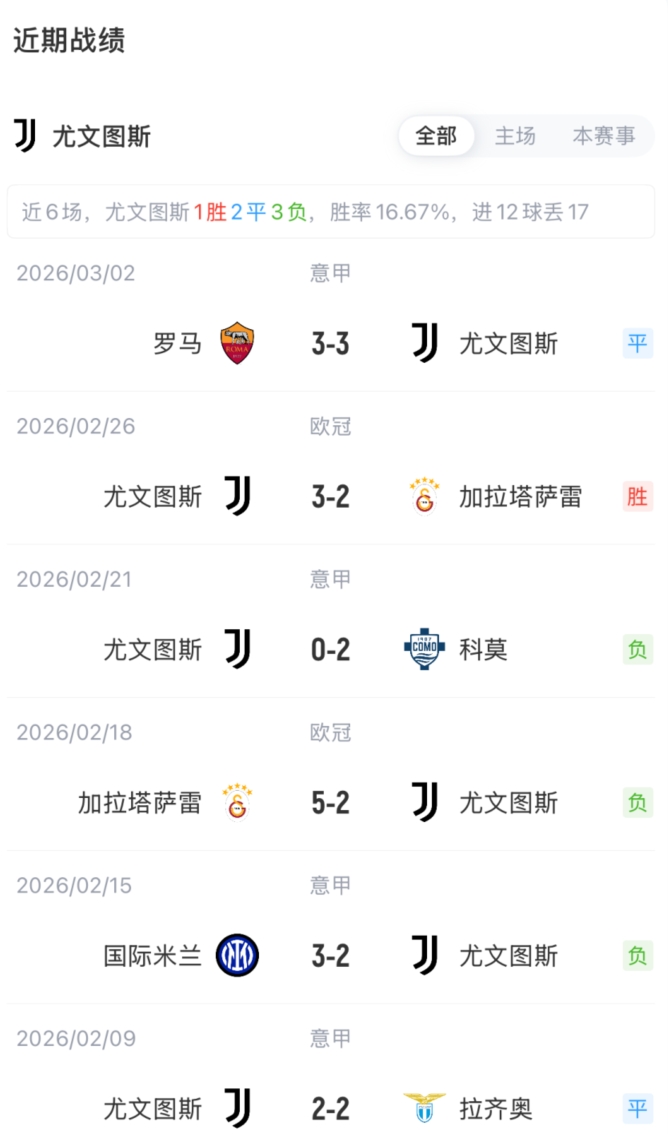Open the 罗马 3-3 尤文图斯 match
Viewport: 668px width, 1134px height.
(330, 344)
